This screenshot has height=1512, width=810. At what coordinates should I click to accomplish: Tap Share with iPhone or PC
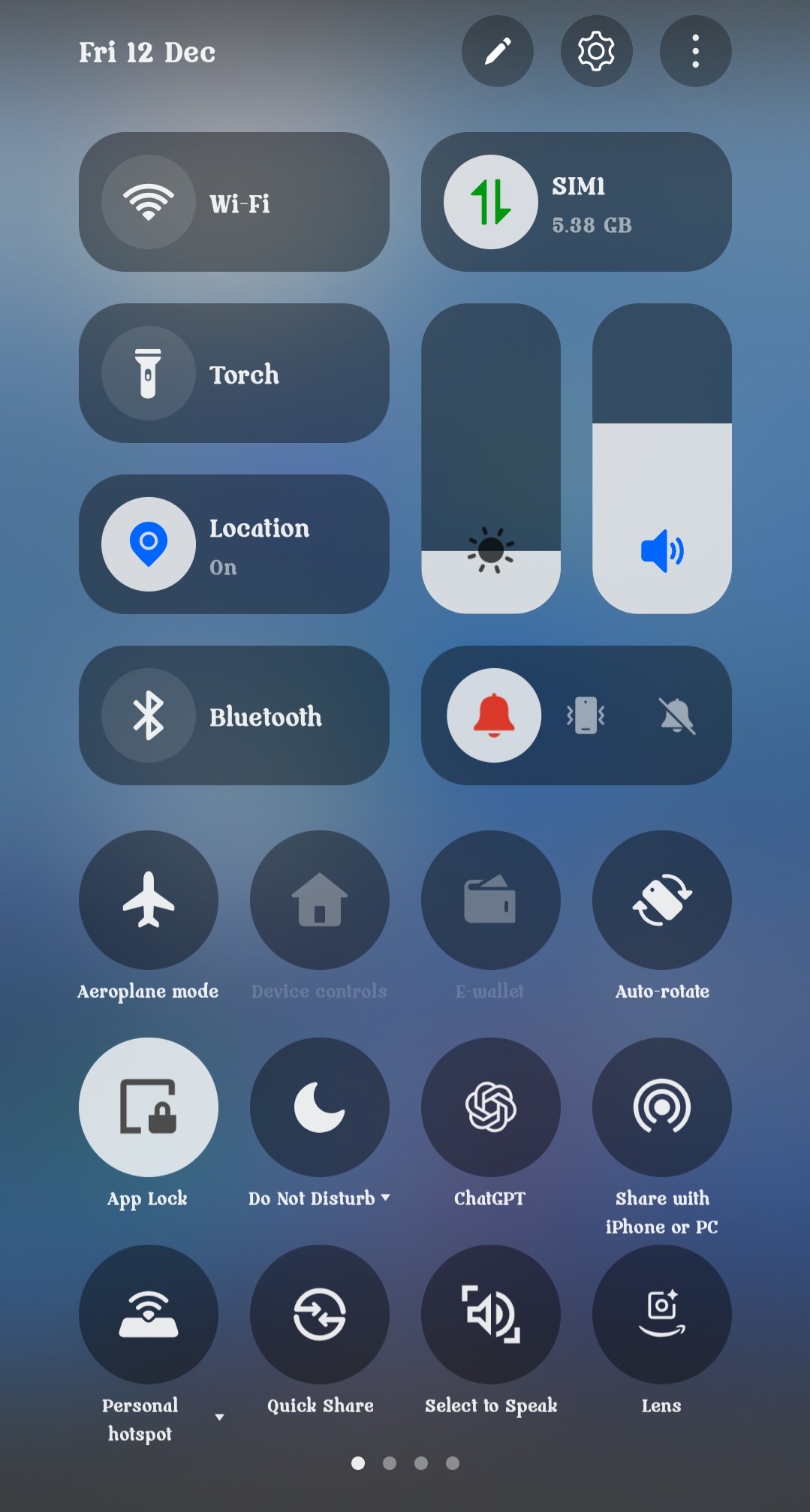662,1107
